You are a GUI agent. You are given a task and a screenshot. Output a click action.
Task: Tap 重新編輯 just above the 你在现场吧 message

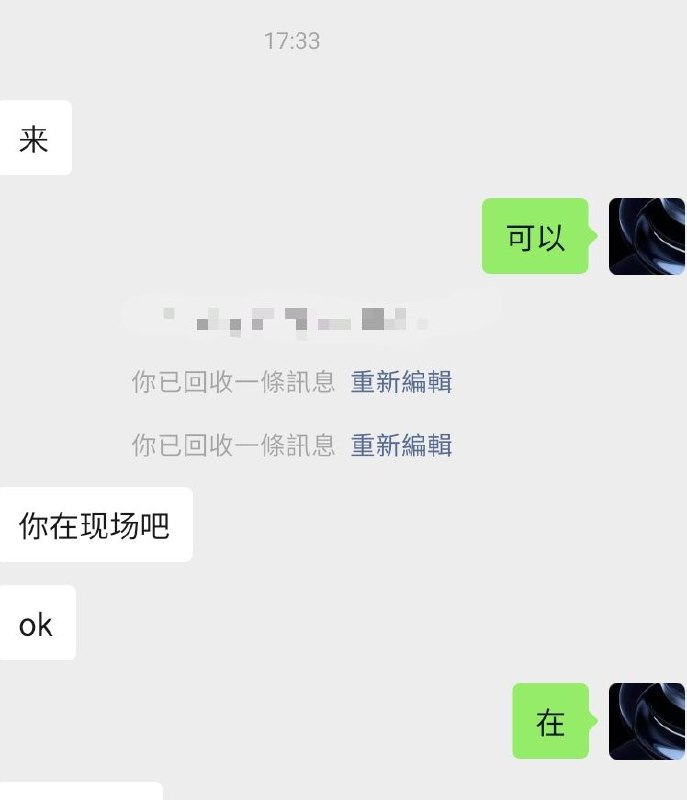[x=401, y=445]
